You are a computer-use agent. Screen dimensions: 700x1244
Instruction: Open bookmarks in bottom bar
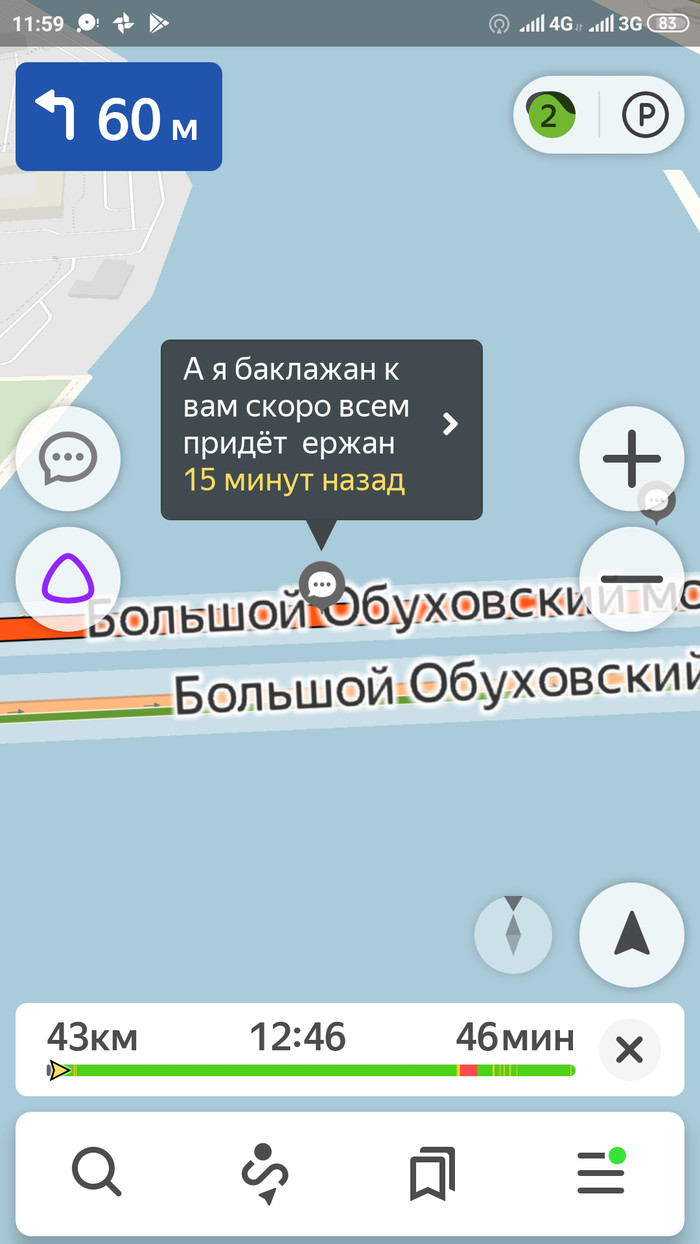432,1173
